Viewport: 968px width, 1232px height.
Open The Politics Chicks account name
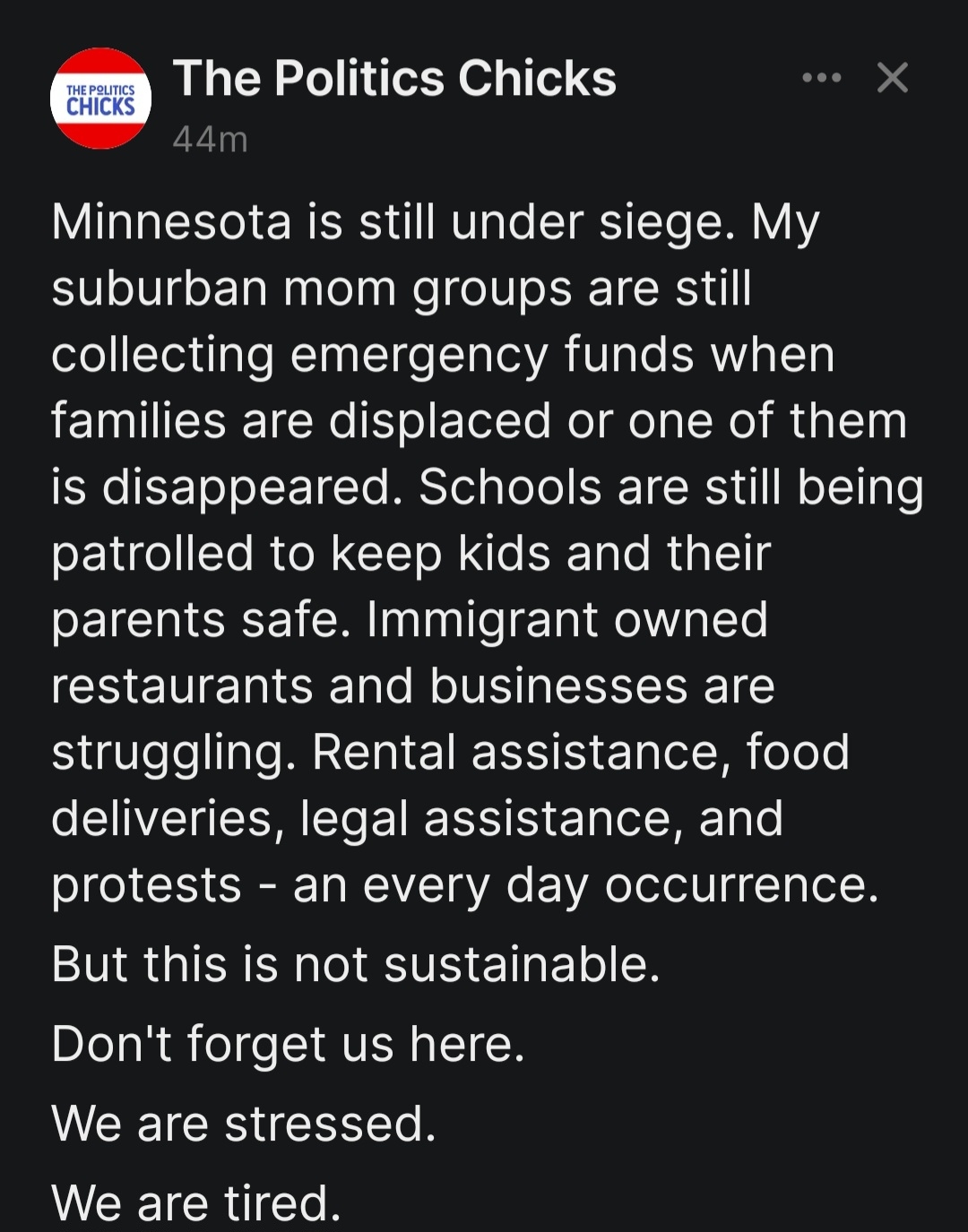point(394,79)
